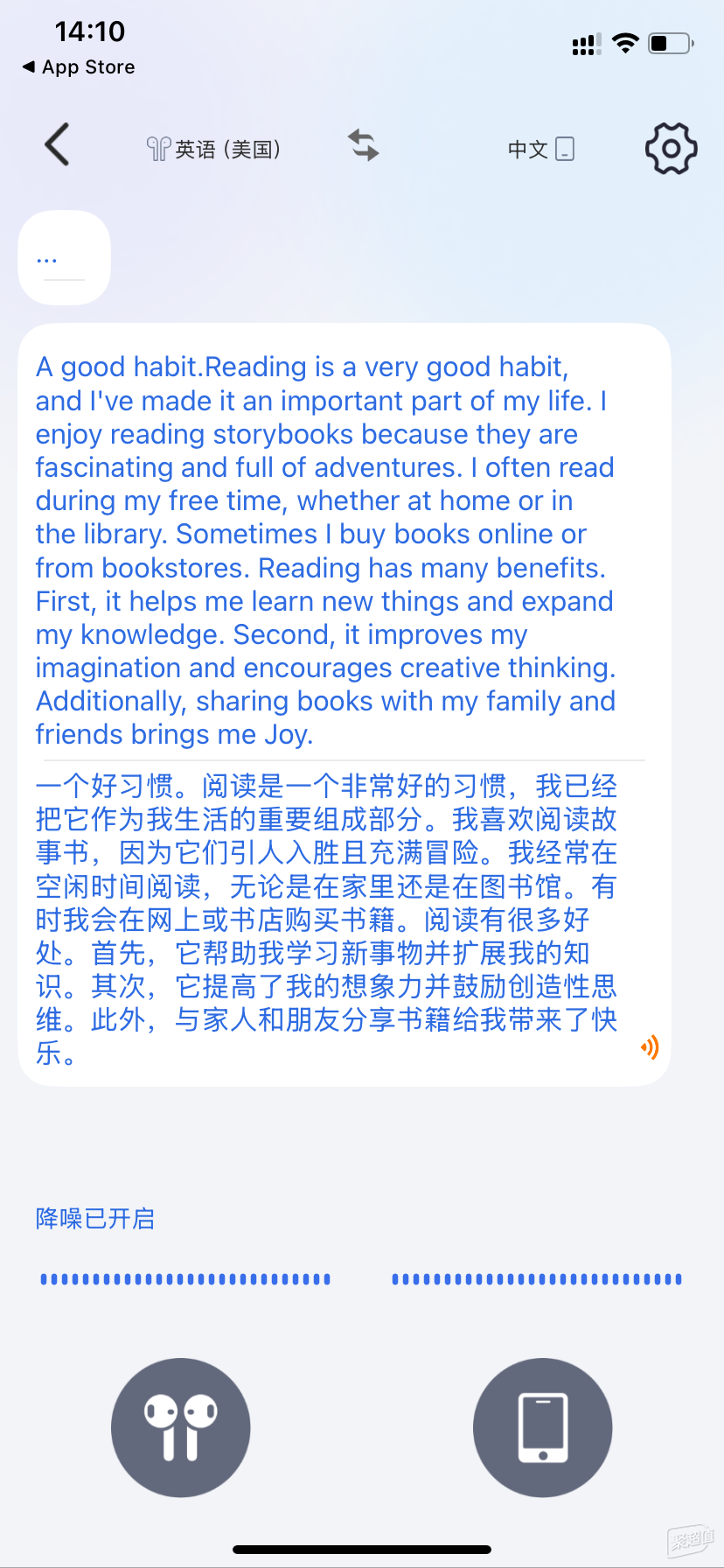Tap the AirPods microphone button
The width and height of the screenshot is (724, 1568).
pyautogui.click(x=181, y=1427)
